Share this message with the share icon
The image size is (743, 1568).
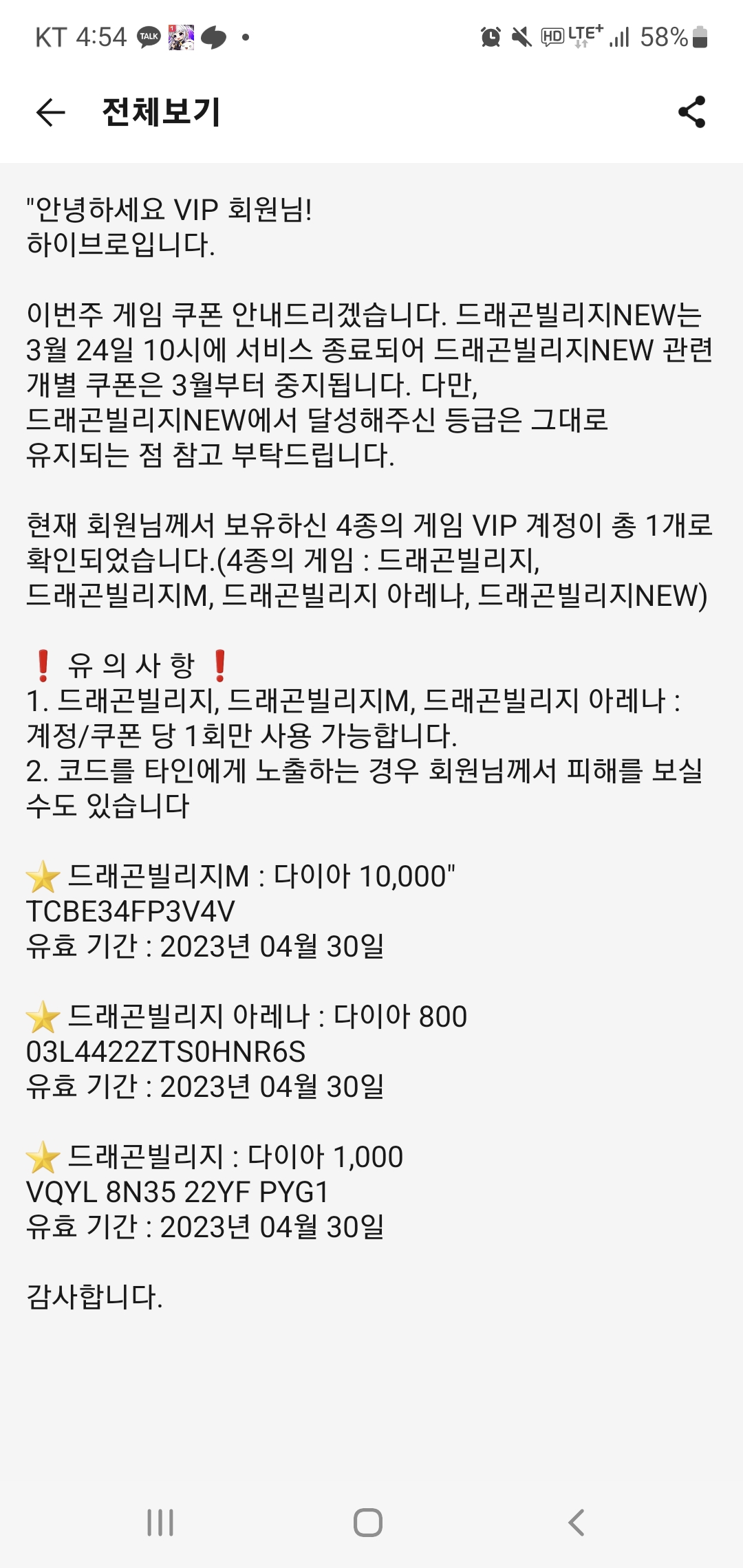[x=691, y=112]
